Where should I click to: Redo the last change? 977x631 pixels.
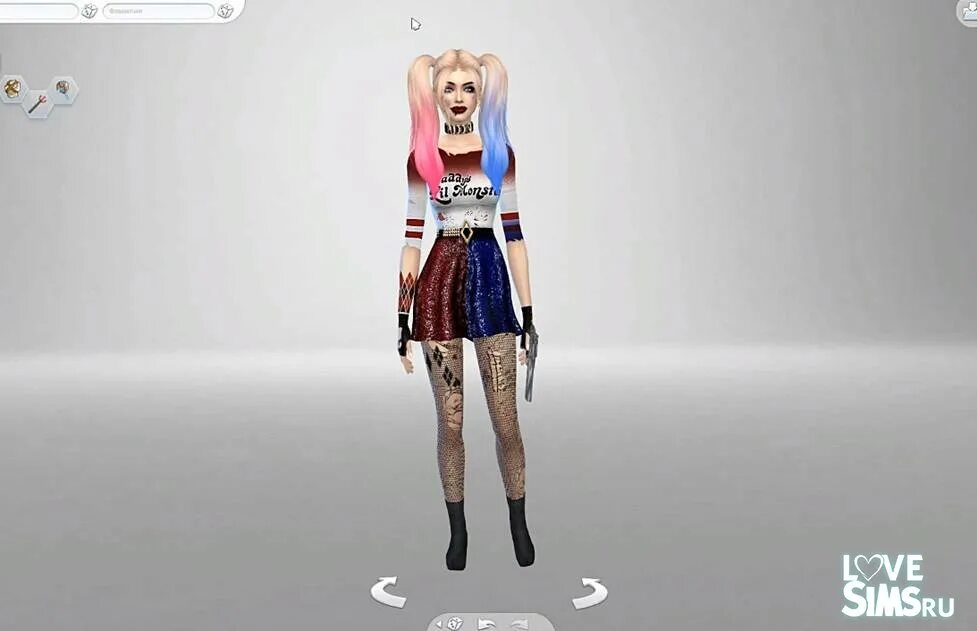click(x=518, y=624)
